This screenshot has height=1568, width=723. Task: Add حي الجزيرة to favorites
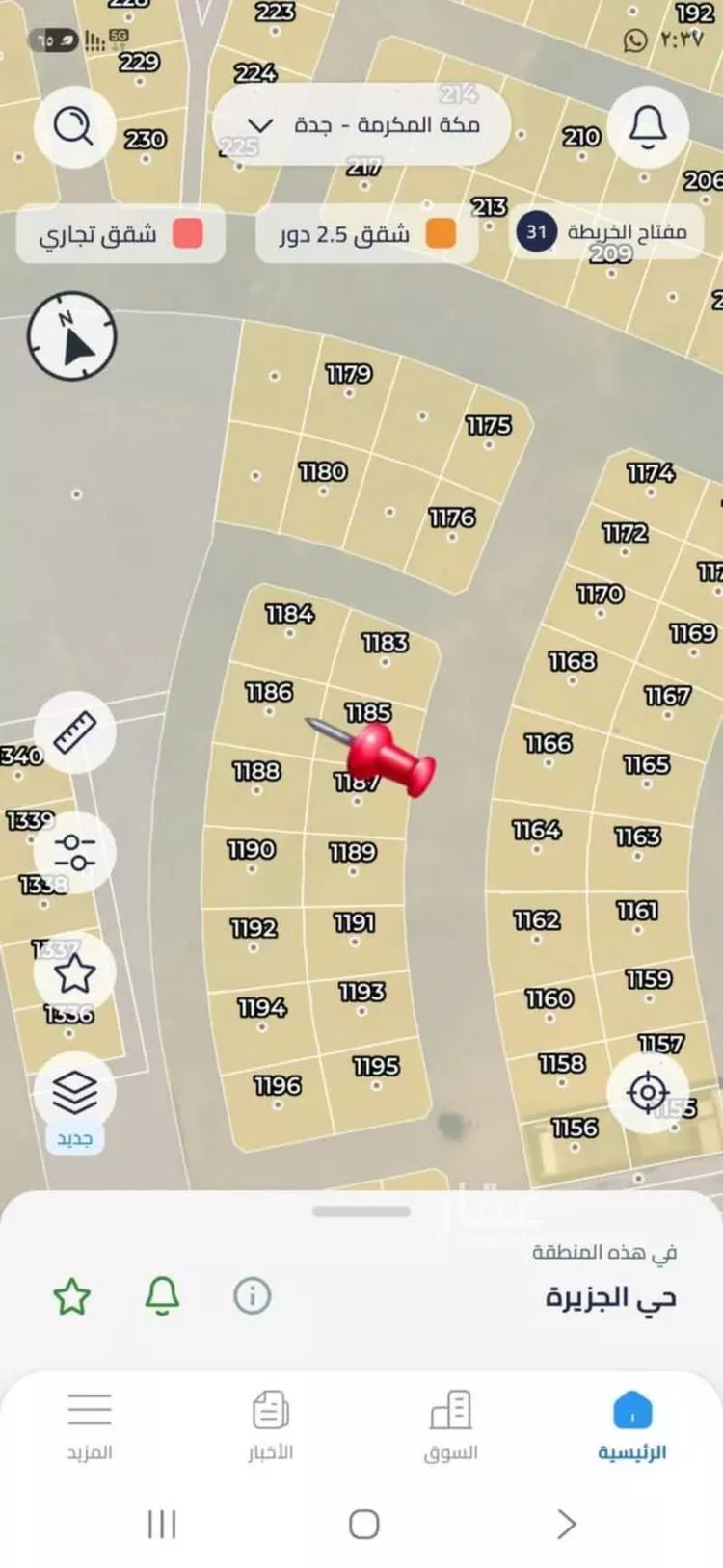(72, 1297)
